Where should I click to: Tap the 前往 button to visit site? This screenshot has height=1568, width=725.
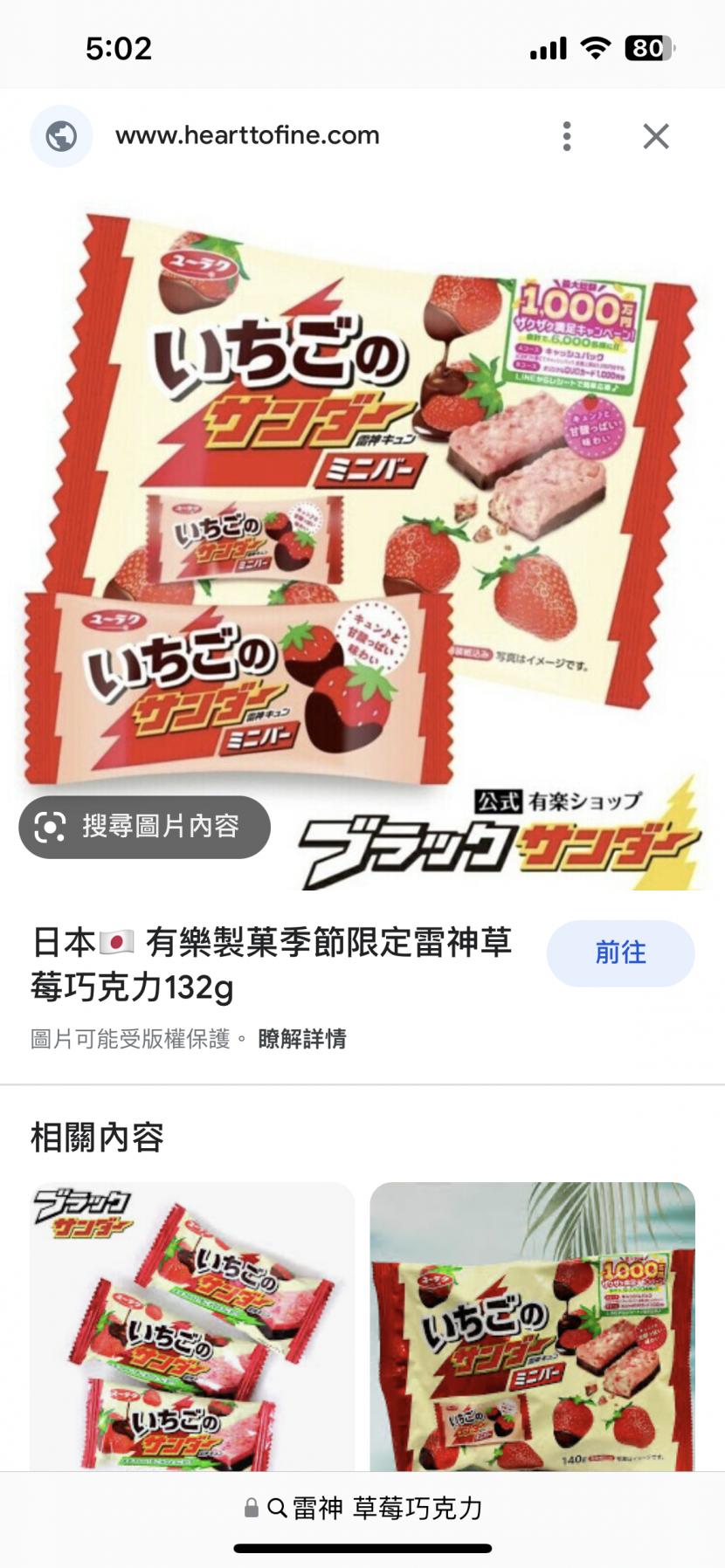pos(620,952)
